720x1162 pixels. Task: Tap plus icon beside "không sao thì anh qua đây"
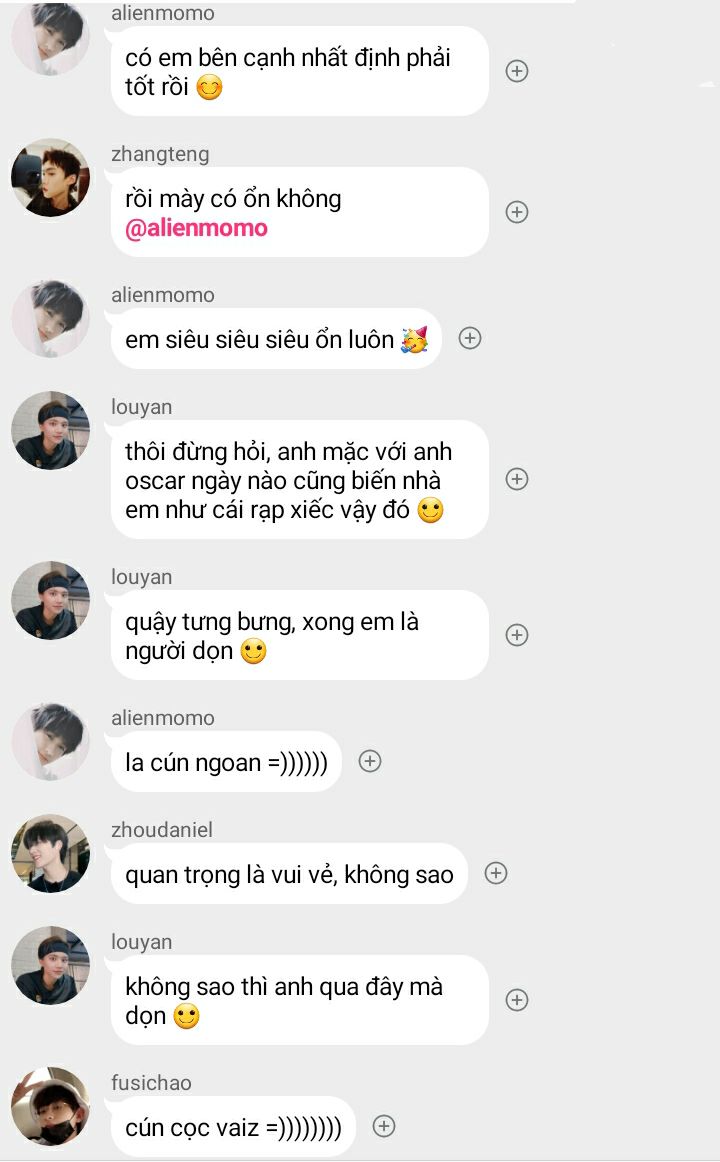coord(516,1000)
